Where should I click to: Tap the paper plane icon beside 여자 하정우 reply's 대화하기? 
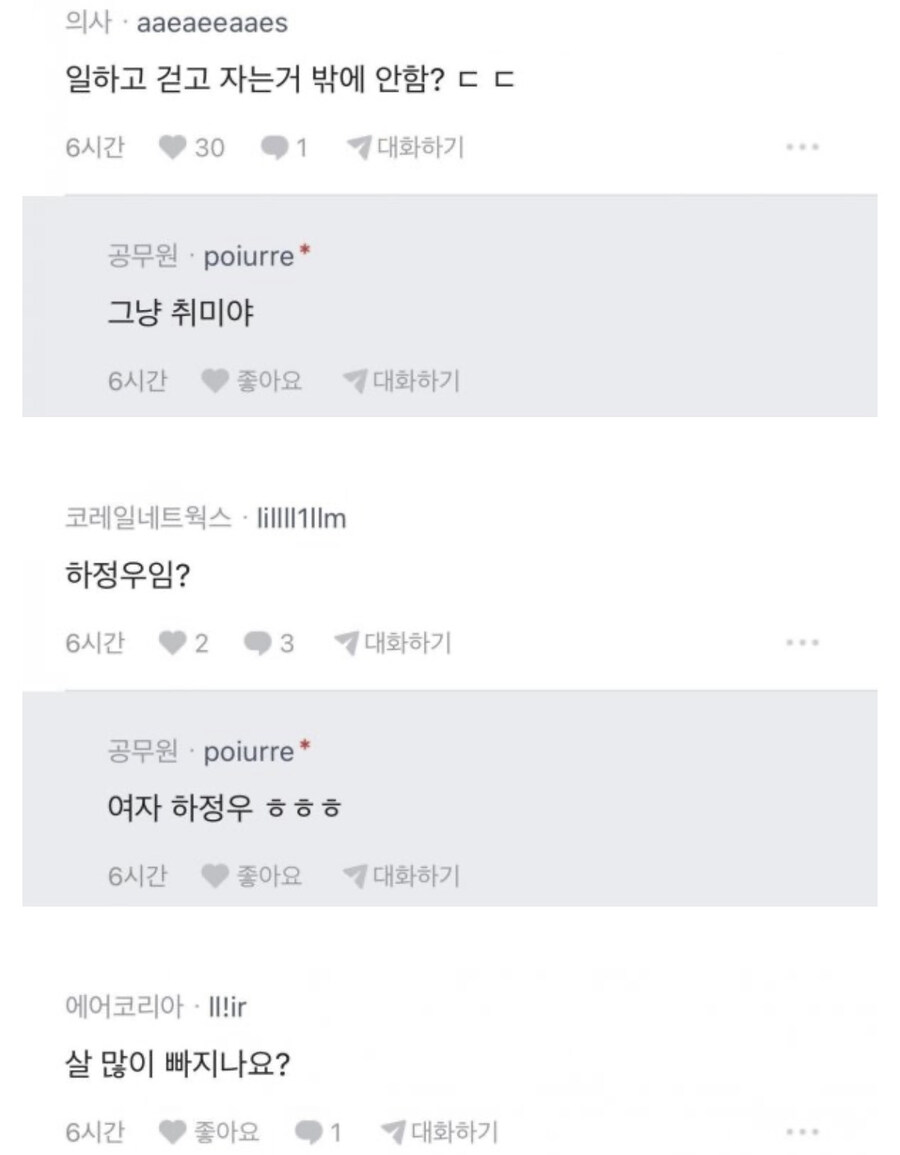pyautogui.click(x=354, y=875)
